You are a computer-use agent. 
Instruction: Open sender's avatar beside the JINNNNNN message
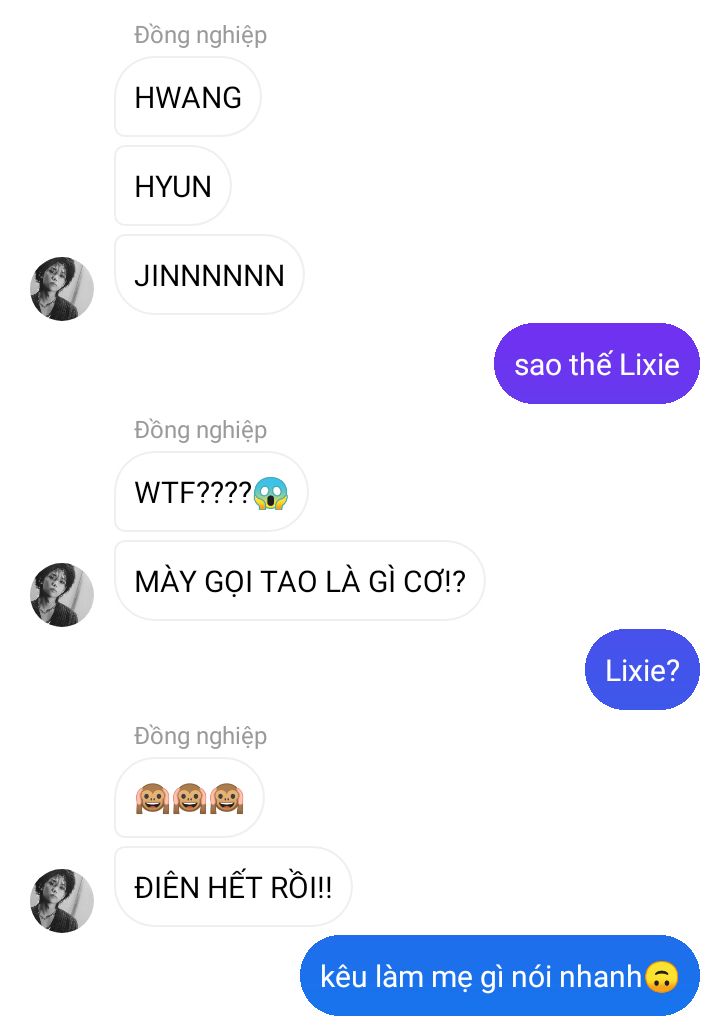[x=62, y=289]
